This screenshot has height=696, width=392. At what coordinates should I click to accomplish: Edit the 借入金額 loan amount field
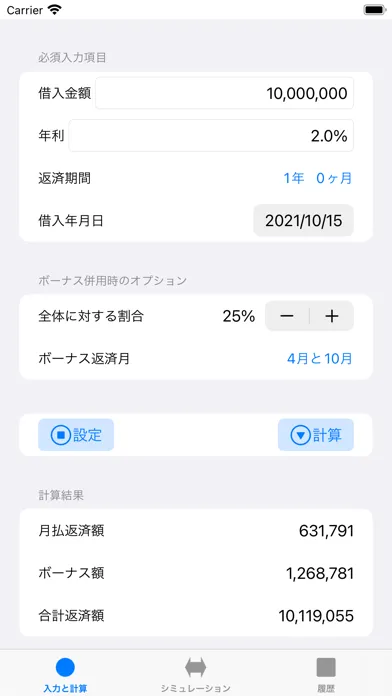coord(224,93)
